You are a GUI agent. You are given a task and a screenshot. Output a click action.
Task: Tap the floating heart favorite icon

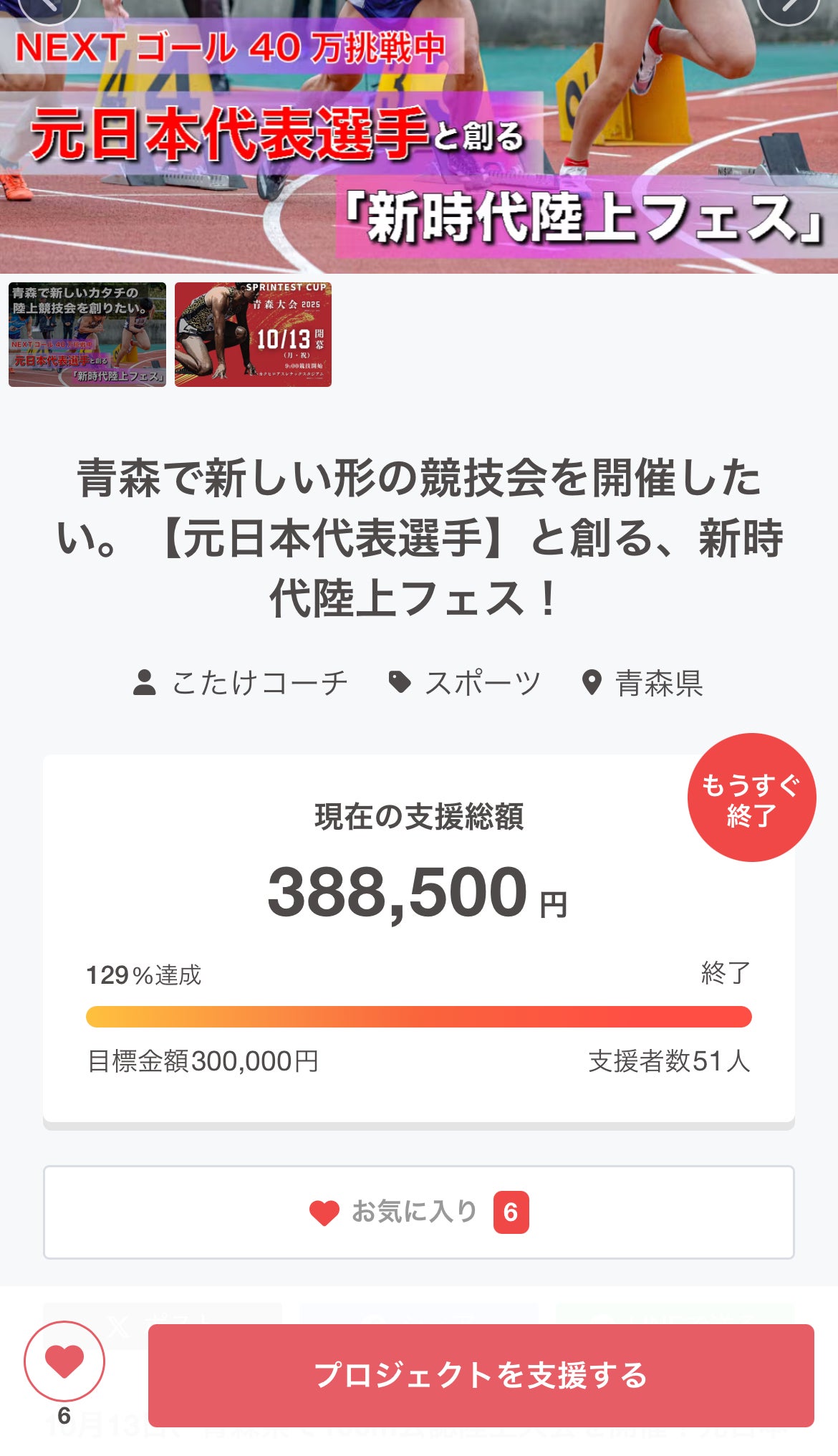coord(64,1361)
